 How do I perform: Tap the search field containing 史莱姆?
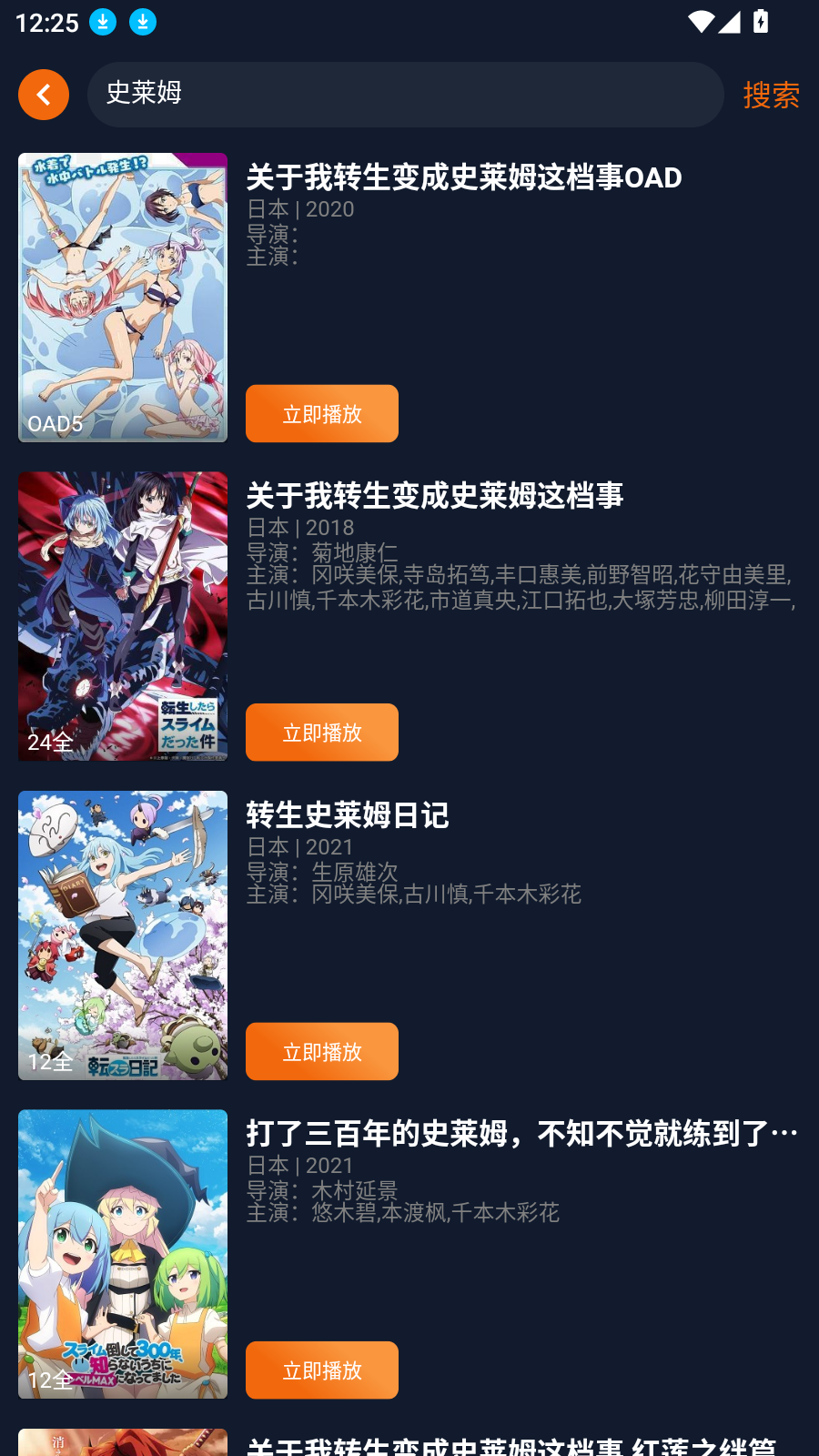coord(405,94)
